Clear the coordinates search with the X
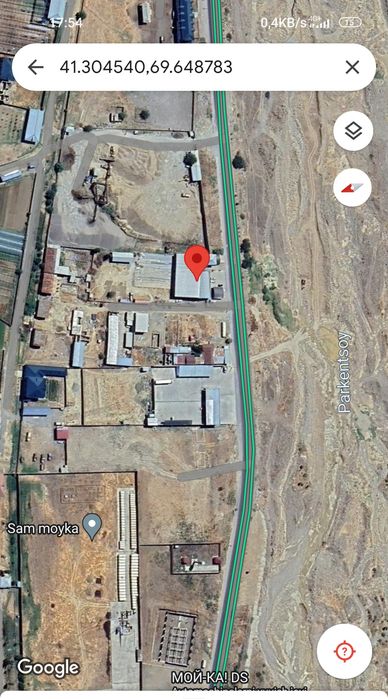Image resolution: width=388 pixels, height=699 pixels. click(x=352, y=67)
